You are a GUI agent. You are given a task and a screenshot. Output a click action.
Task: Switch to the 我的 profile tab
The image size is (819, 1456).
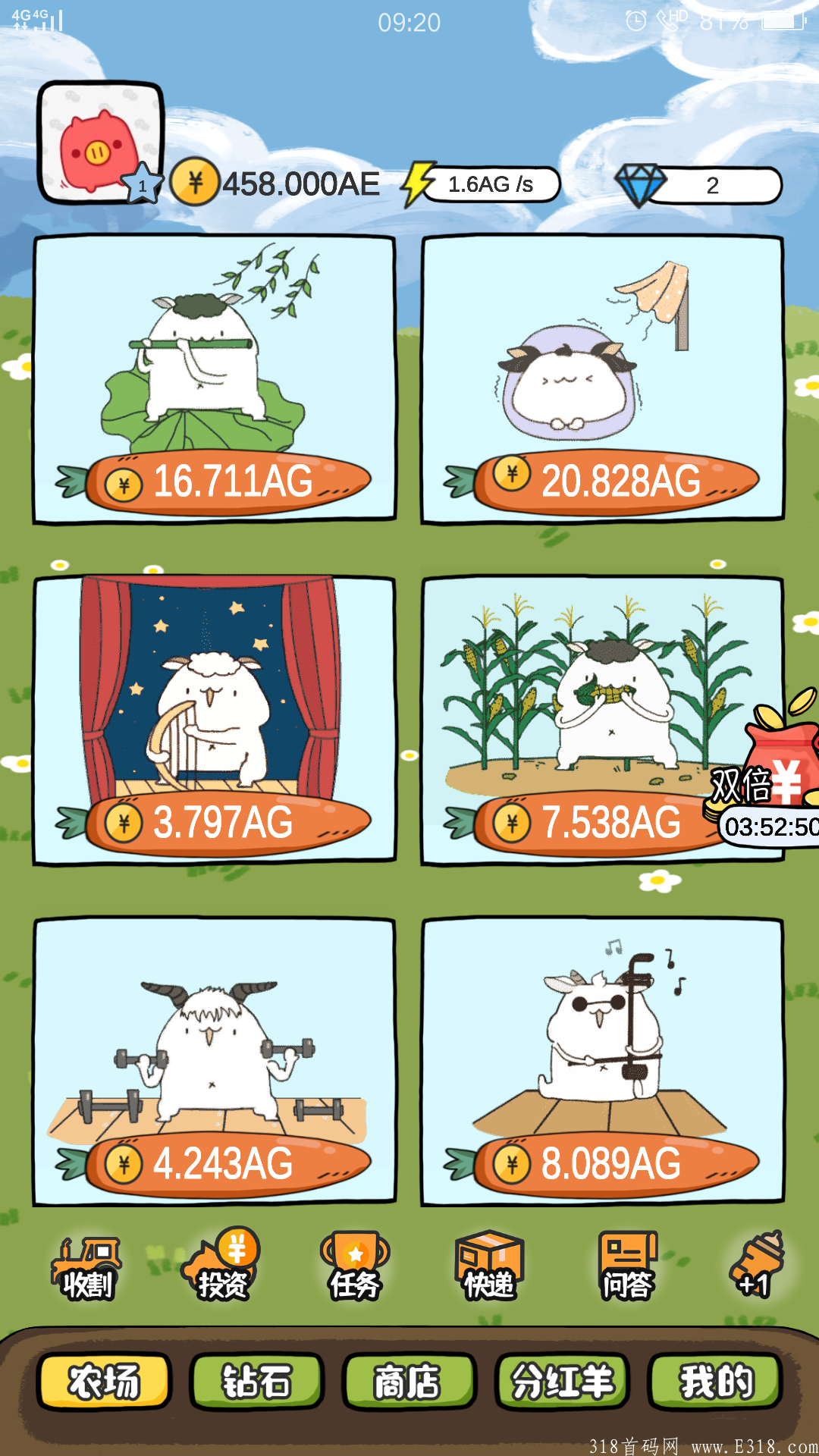click(x=715, y=1381)
